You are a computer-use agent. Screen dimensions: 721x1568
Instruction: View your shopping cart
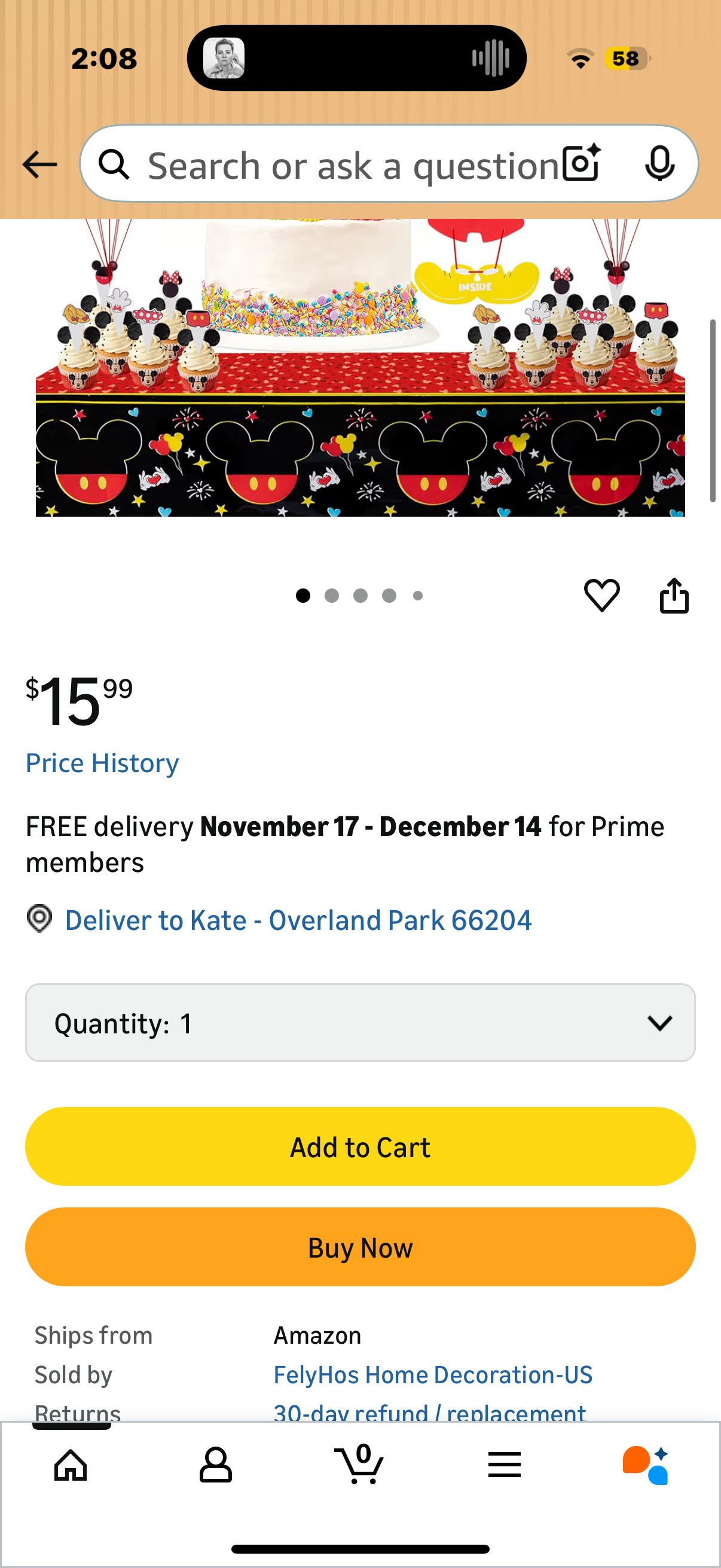tap(359, 1465)
